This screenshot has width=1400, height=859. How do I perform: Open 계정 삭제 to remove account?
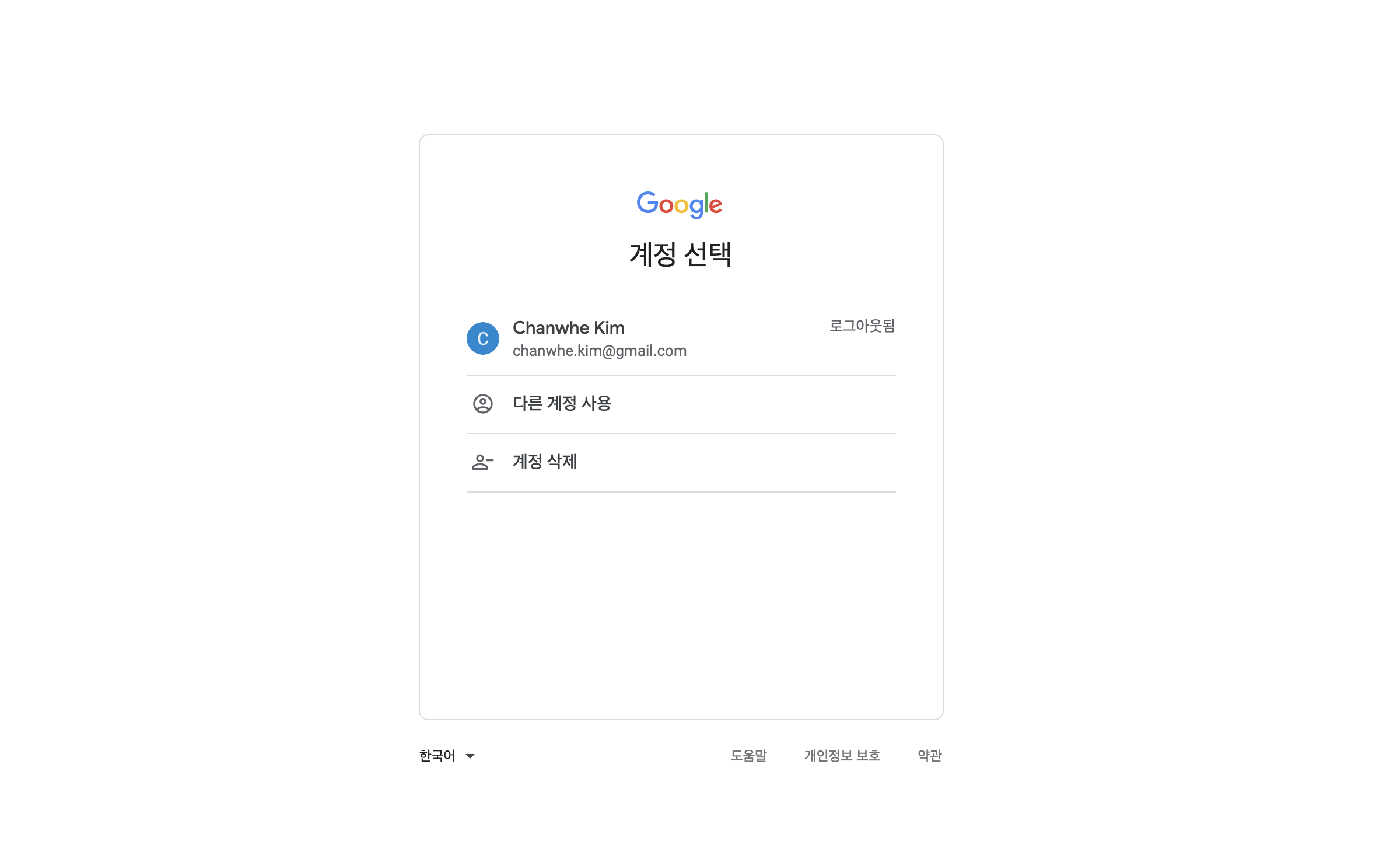point(681,462)
